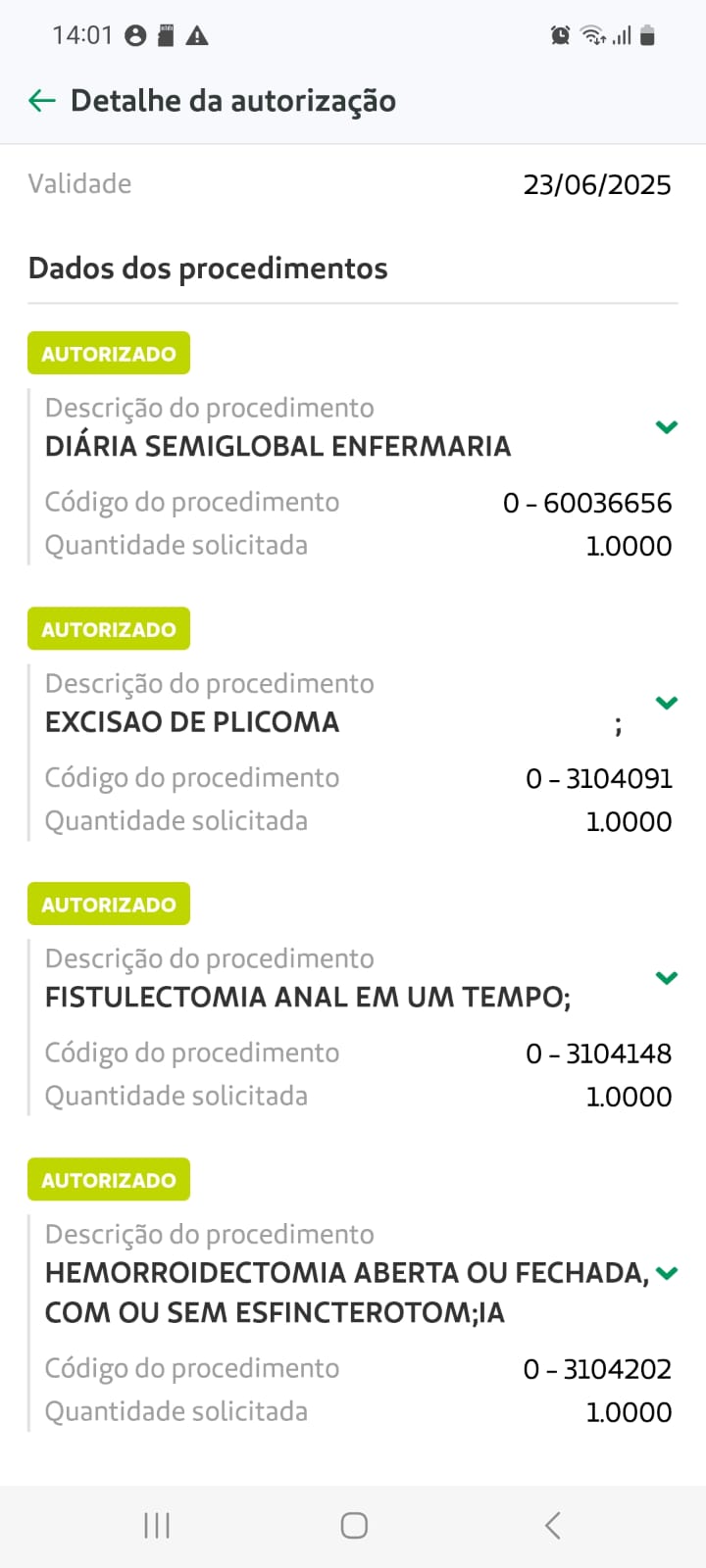The width and height of the screenshot is (706, 1568).
Task: Tap the cellular signal strength icon
Action: 620,35
